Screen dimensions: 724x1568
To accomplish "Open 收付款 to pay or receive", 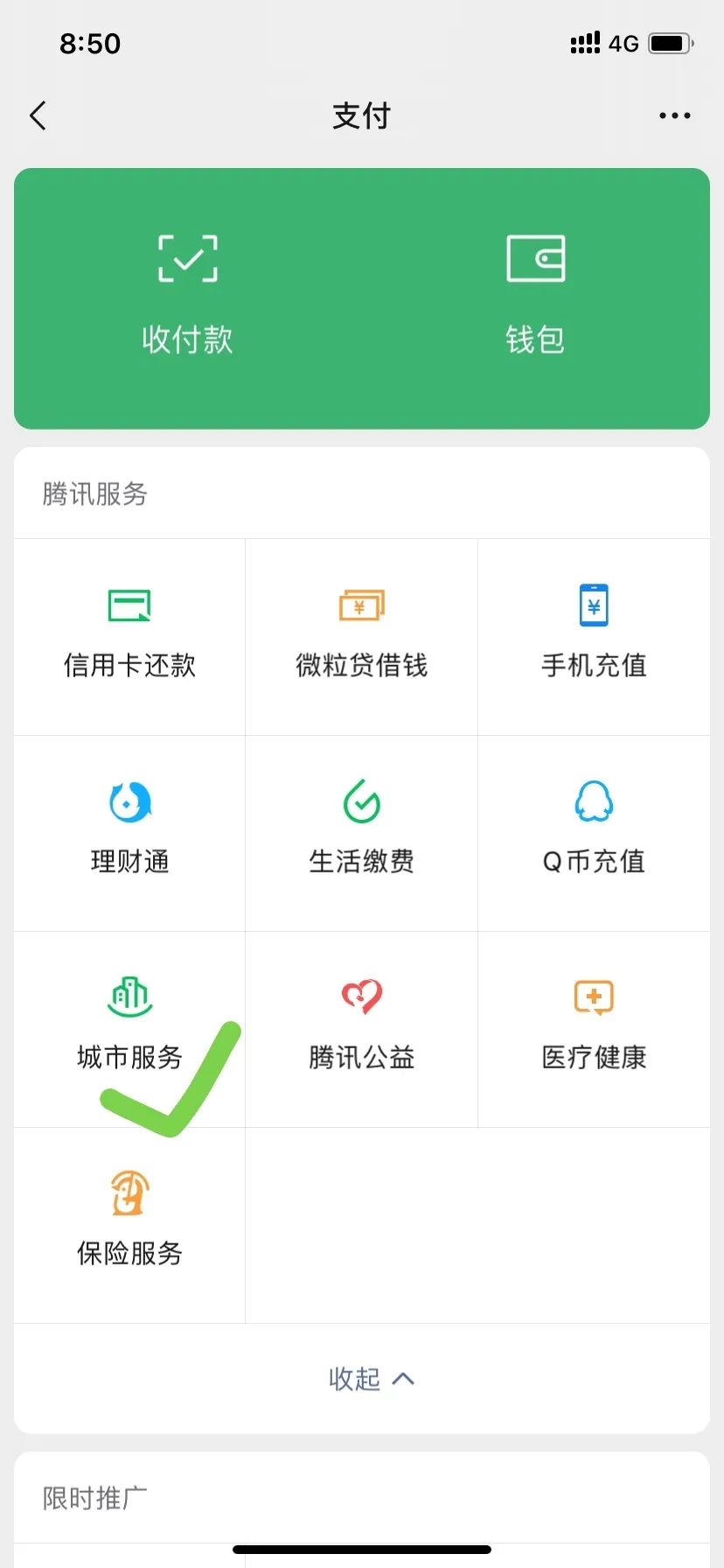I will [187, 297].
